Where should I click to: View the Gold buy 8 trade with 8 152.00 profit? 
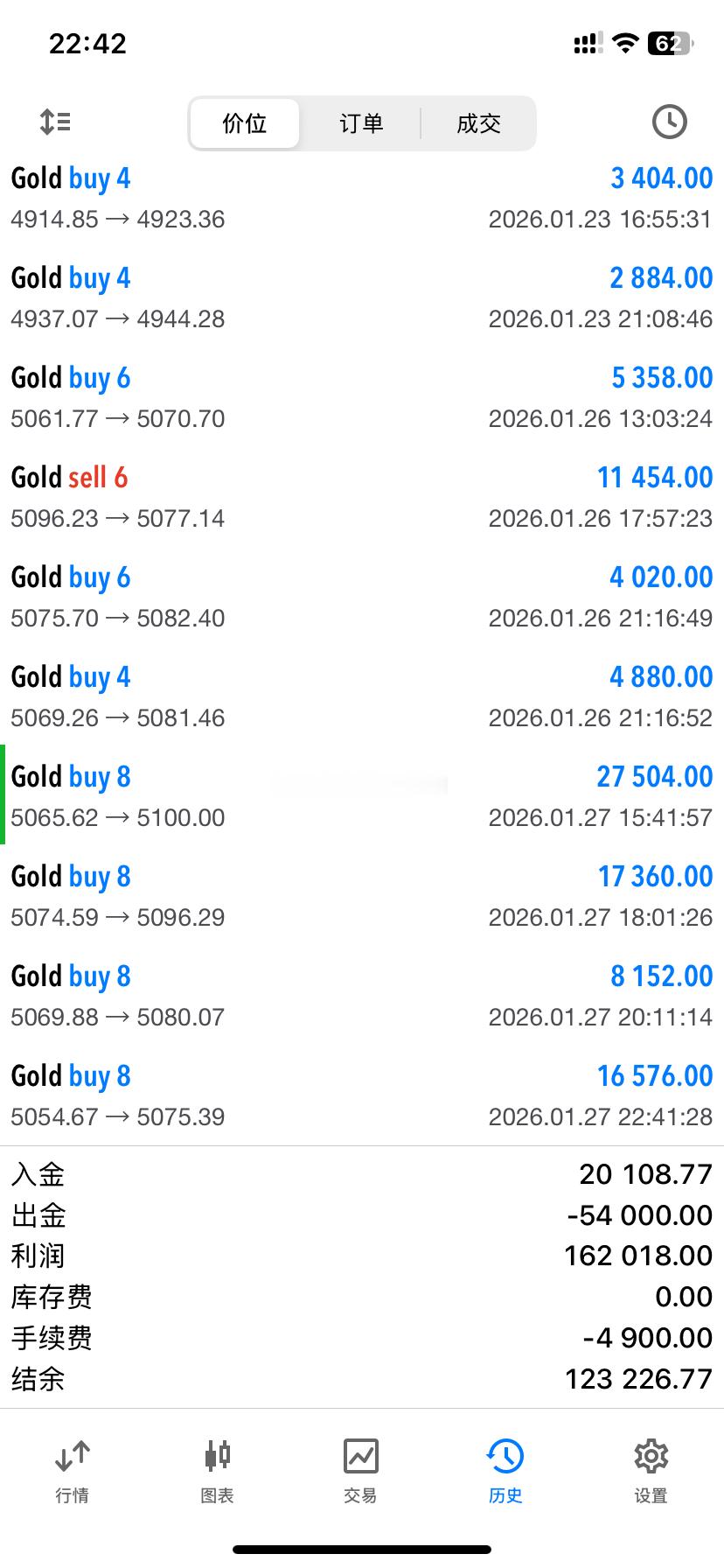(x=362, y=996)
